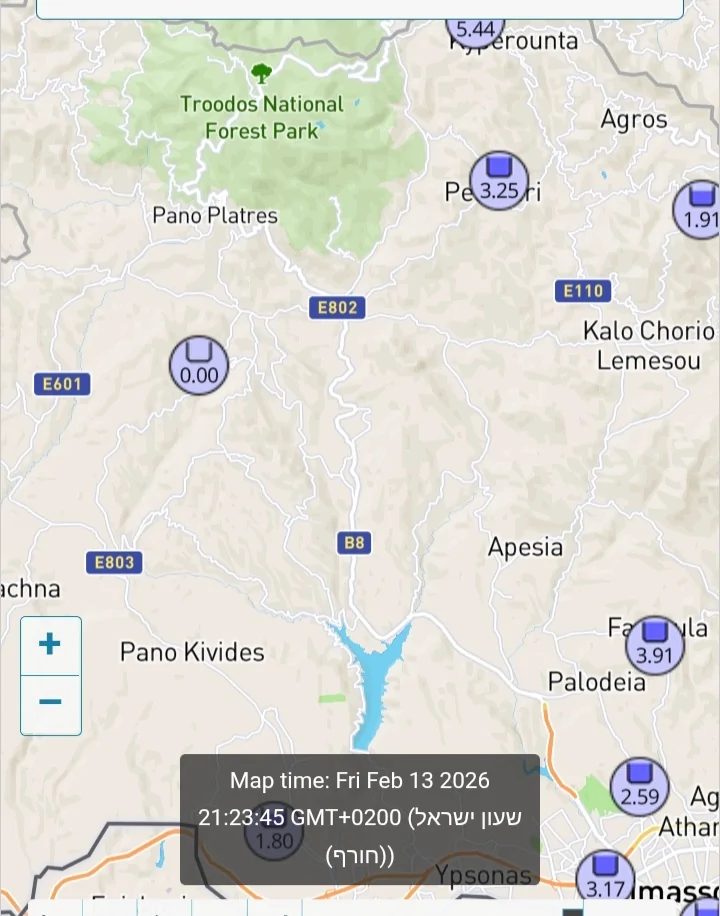Zoom in on the map
720x916 pixels.
[50, 645]
